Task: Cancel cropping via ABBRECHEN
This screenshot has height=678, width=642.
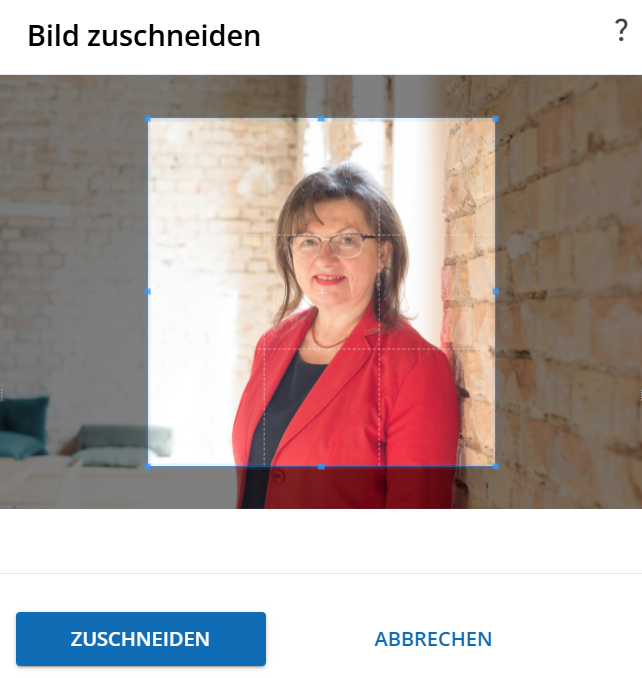Action: click(433, 639)
